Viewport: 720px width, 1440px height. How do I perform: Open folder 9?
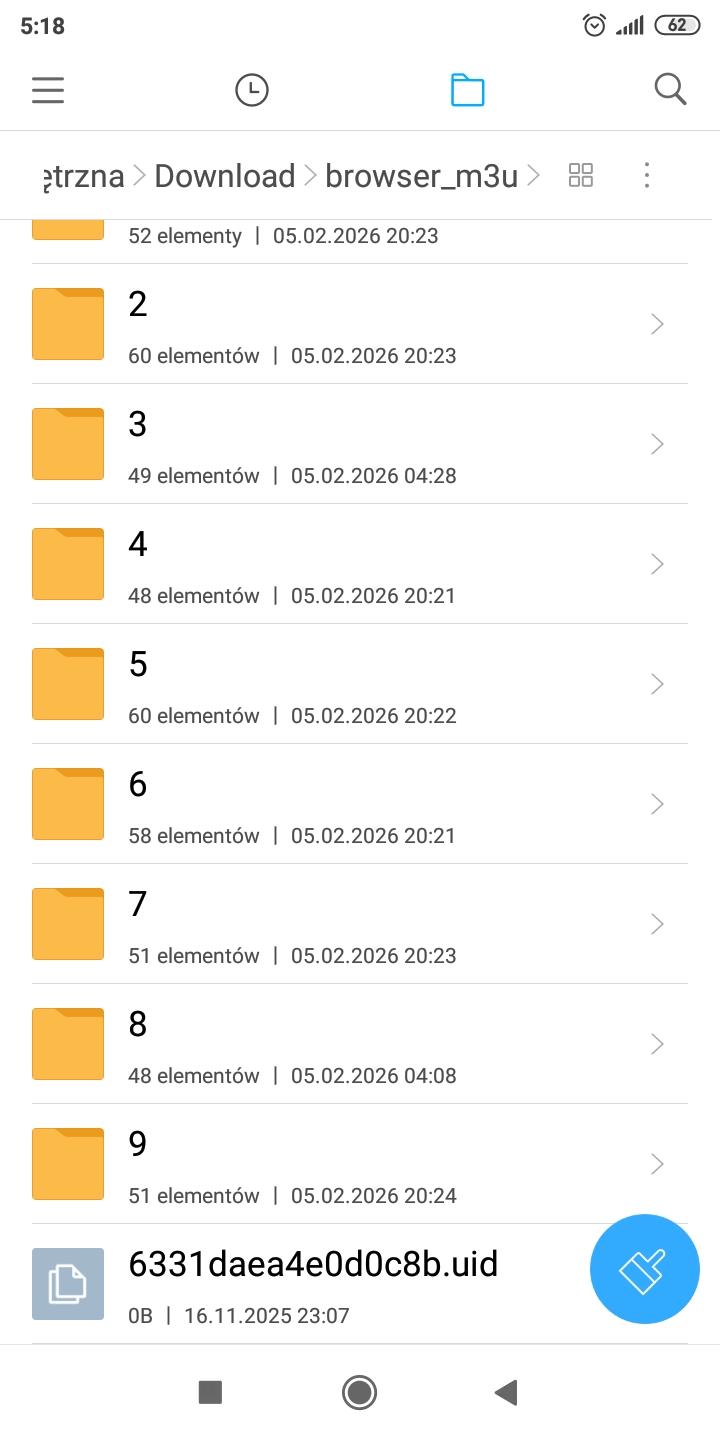(x=360, y=1164)
